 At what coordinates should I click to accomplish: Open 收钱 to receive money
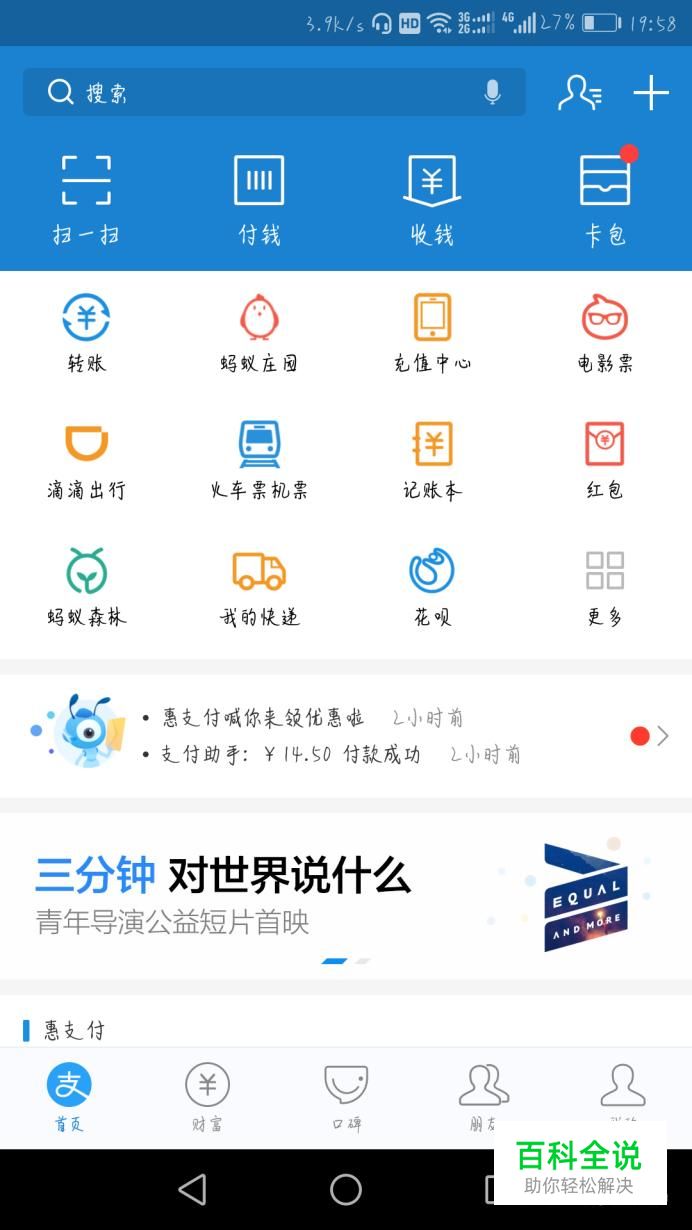click(x=432, y=198)
